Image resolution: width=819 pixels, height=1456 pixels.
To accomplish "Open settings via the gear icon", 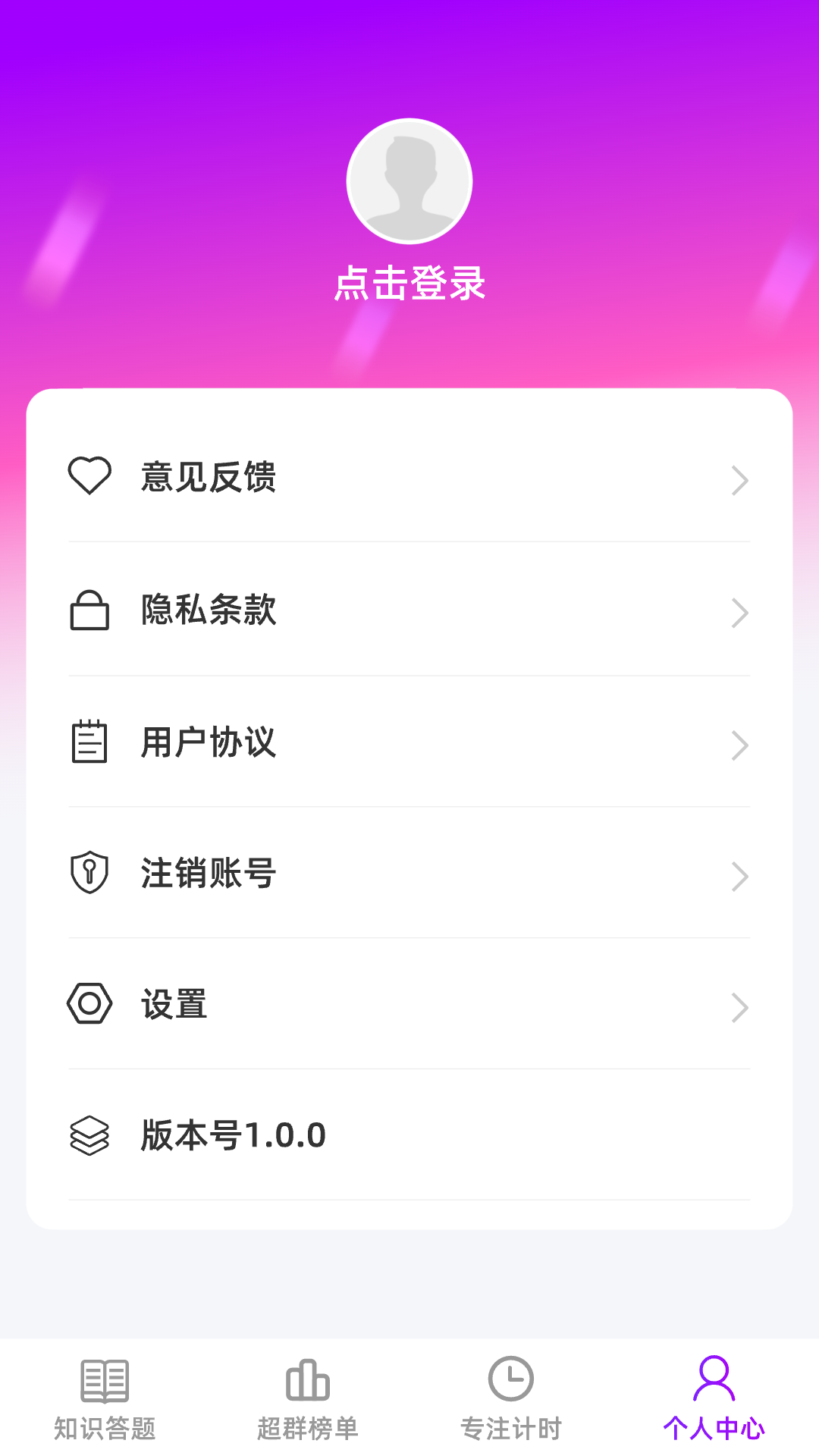I will (89, 1005).
